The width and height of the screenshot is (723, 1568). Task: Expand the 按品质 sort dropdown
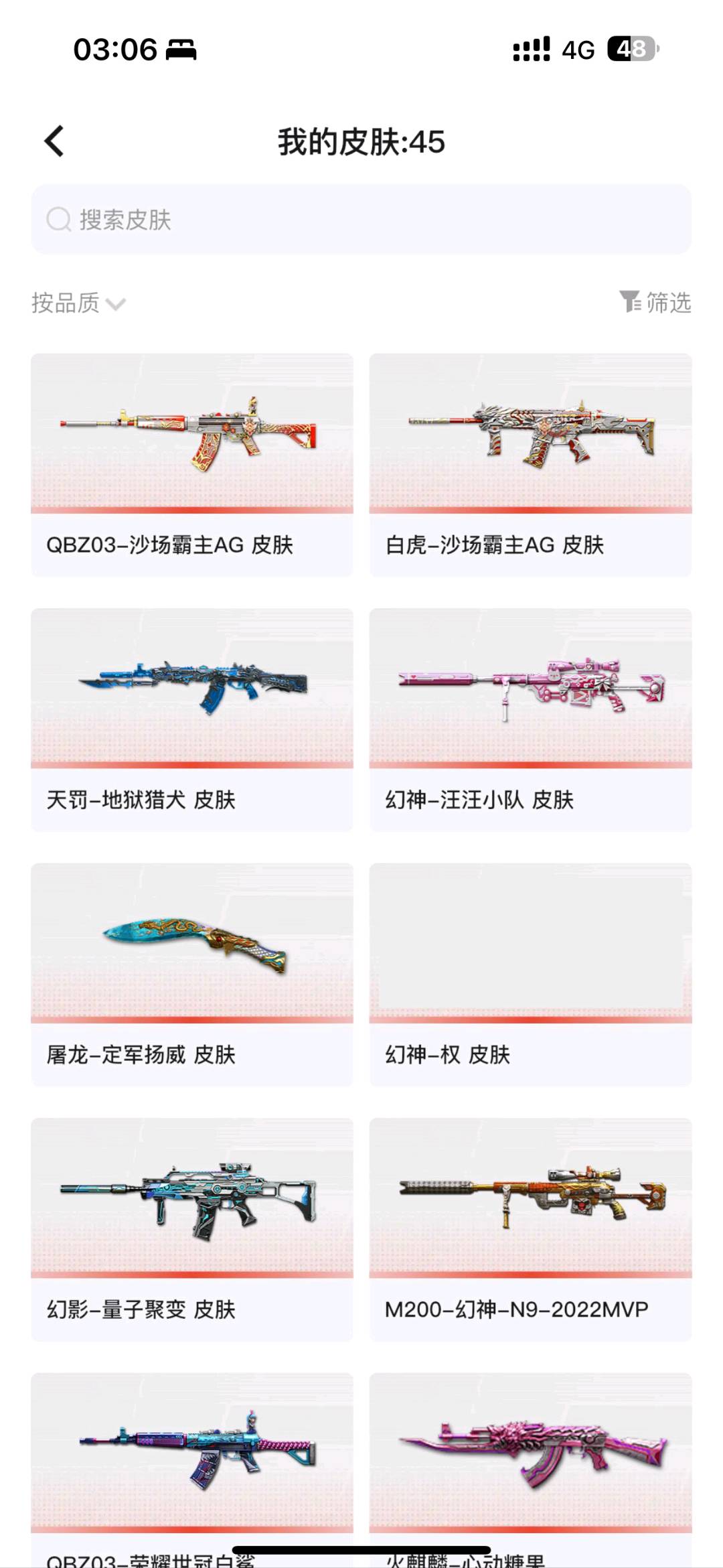78,303
